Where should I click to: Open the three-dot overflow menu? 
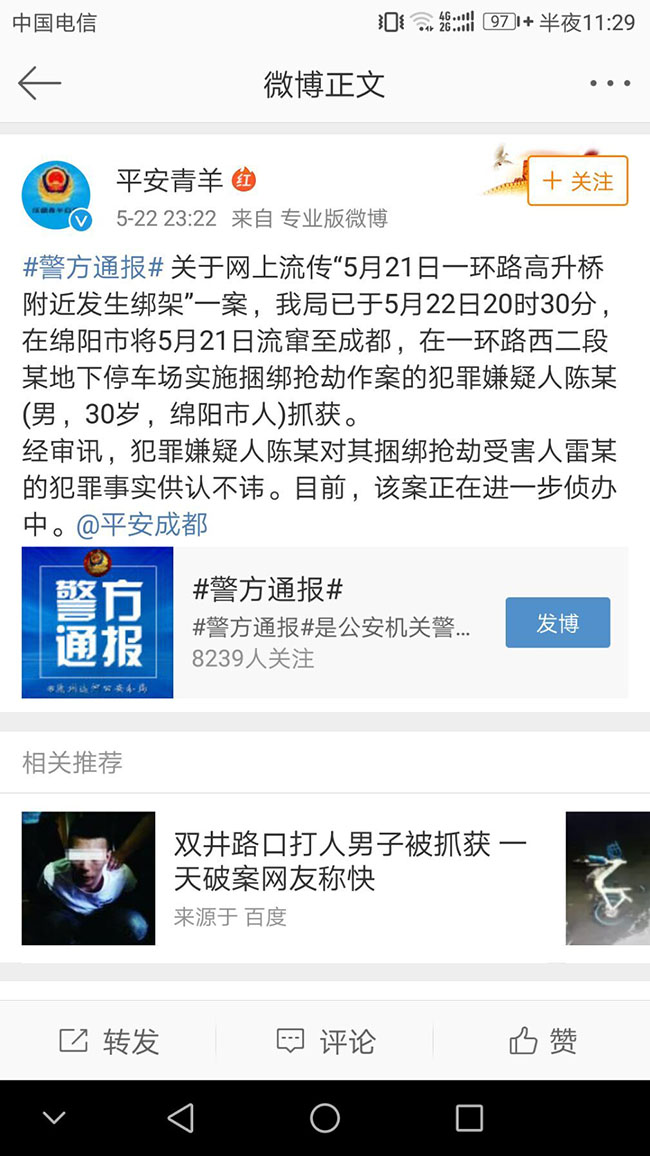click(609, 83)
